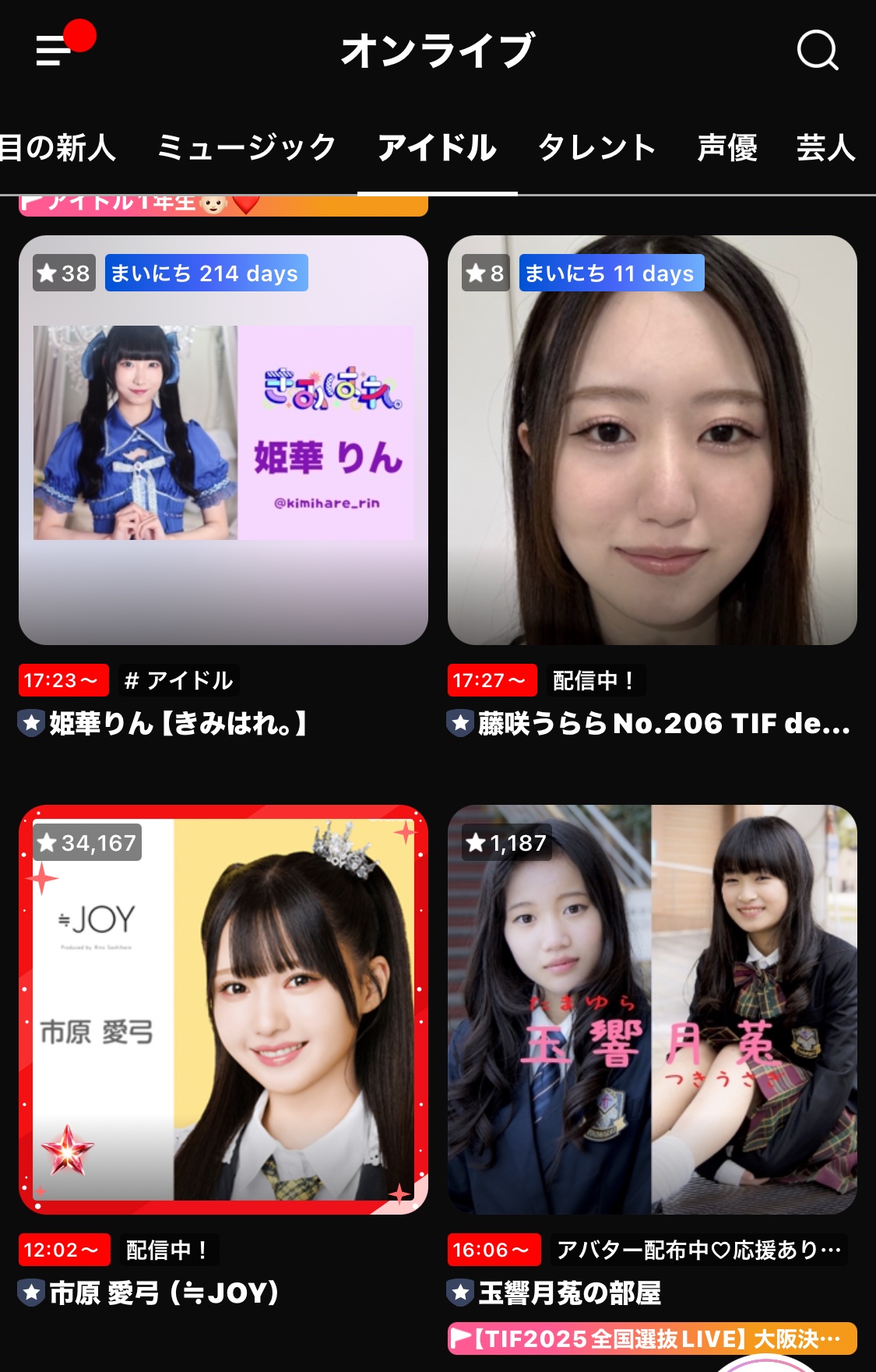Open 玉響月菟の部屋 live stream
Image resolution: width=876 pixels, height=1372 pixels.
pos(653,1009)
